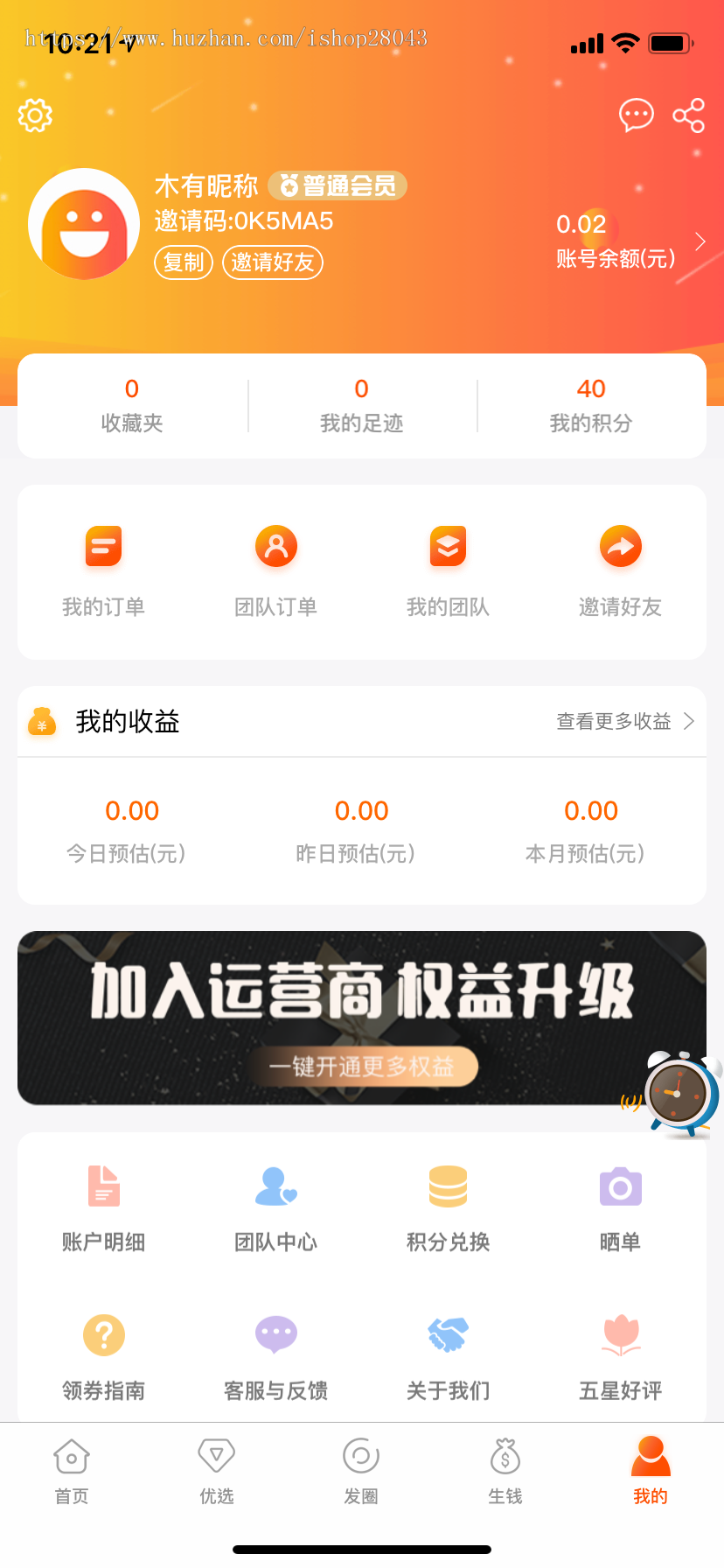Image resolution: width=724 pixels, height=1568 pixels.
Task: Open 团队订单 (Team Orders) icon
Action: 276,545
